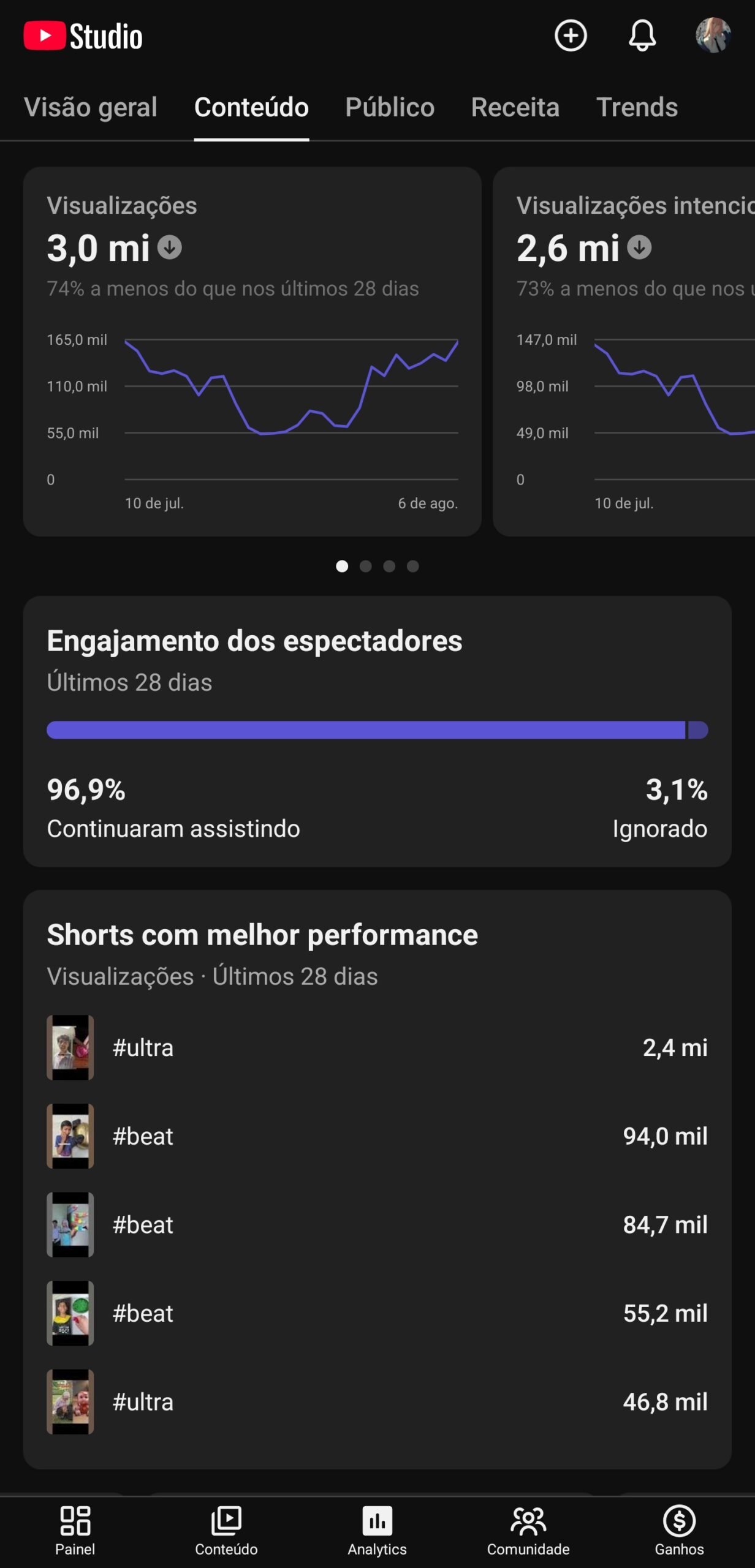The image size is (755, 1568).
Task: Open the Engajamento dos espectadores card
Action: tap(377, 731)
